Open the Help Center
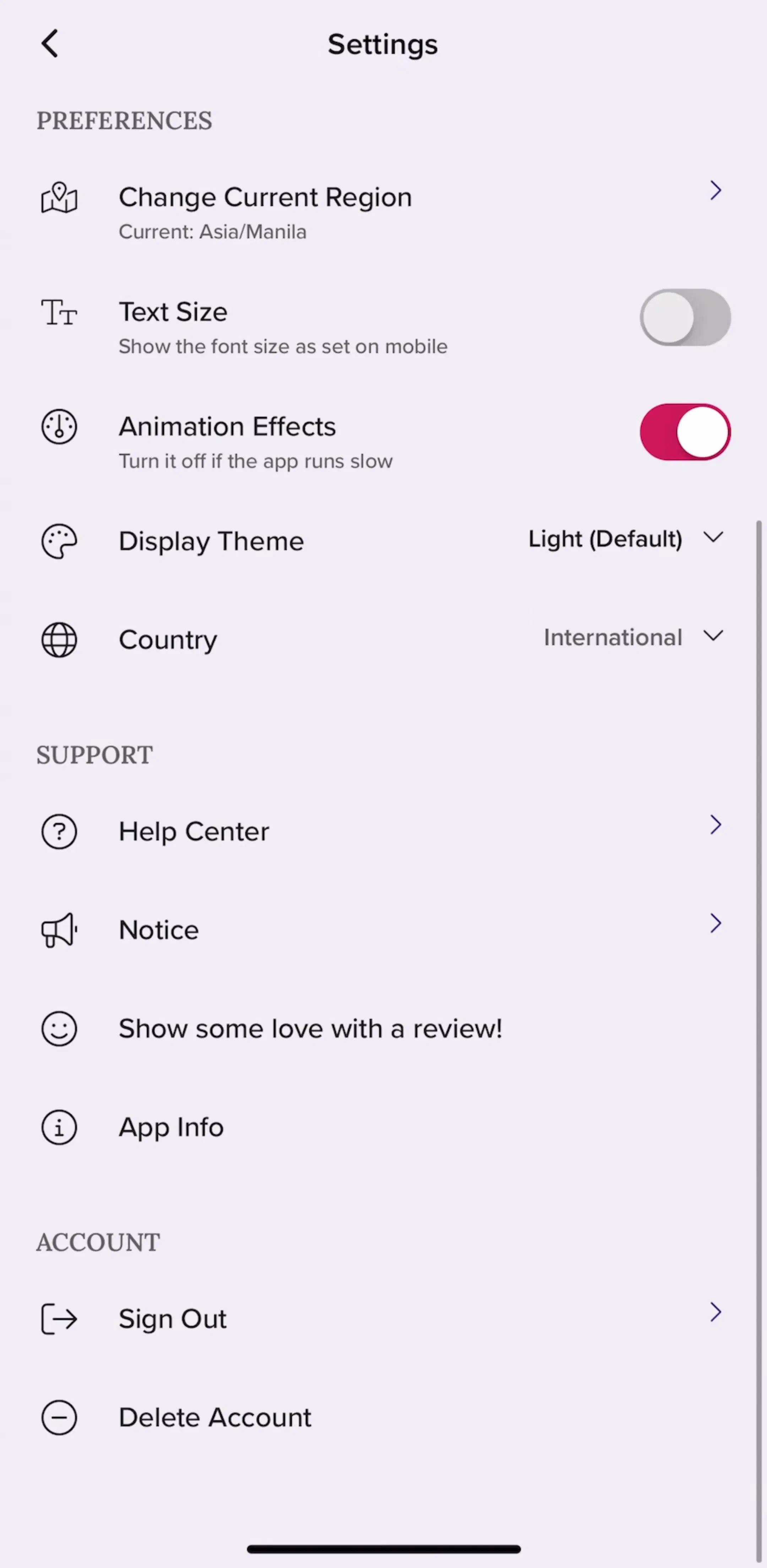The height and width of the screenshot is (1568, 767). (x=383, y=831)
